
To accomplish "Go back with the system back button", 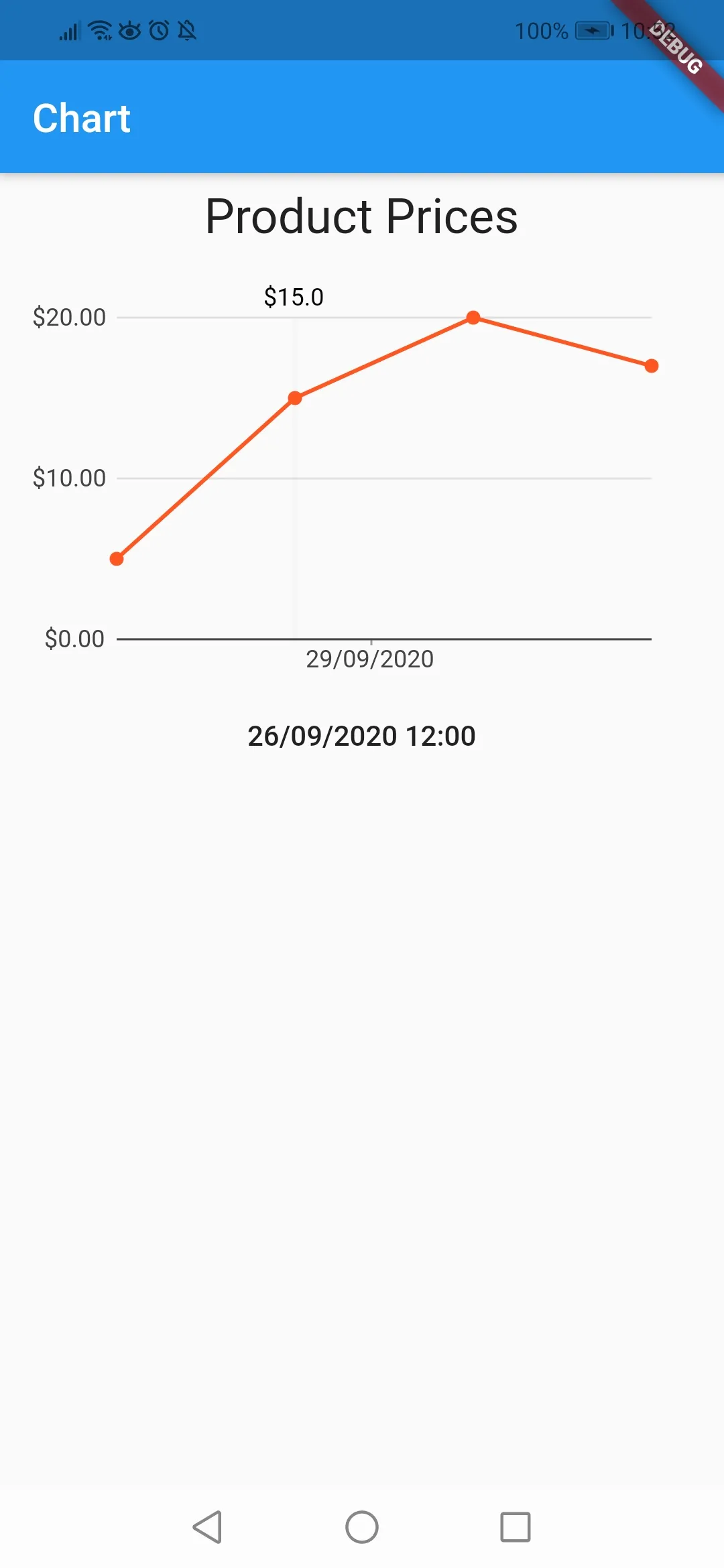I will pos(207,1527).
